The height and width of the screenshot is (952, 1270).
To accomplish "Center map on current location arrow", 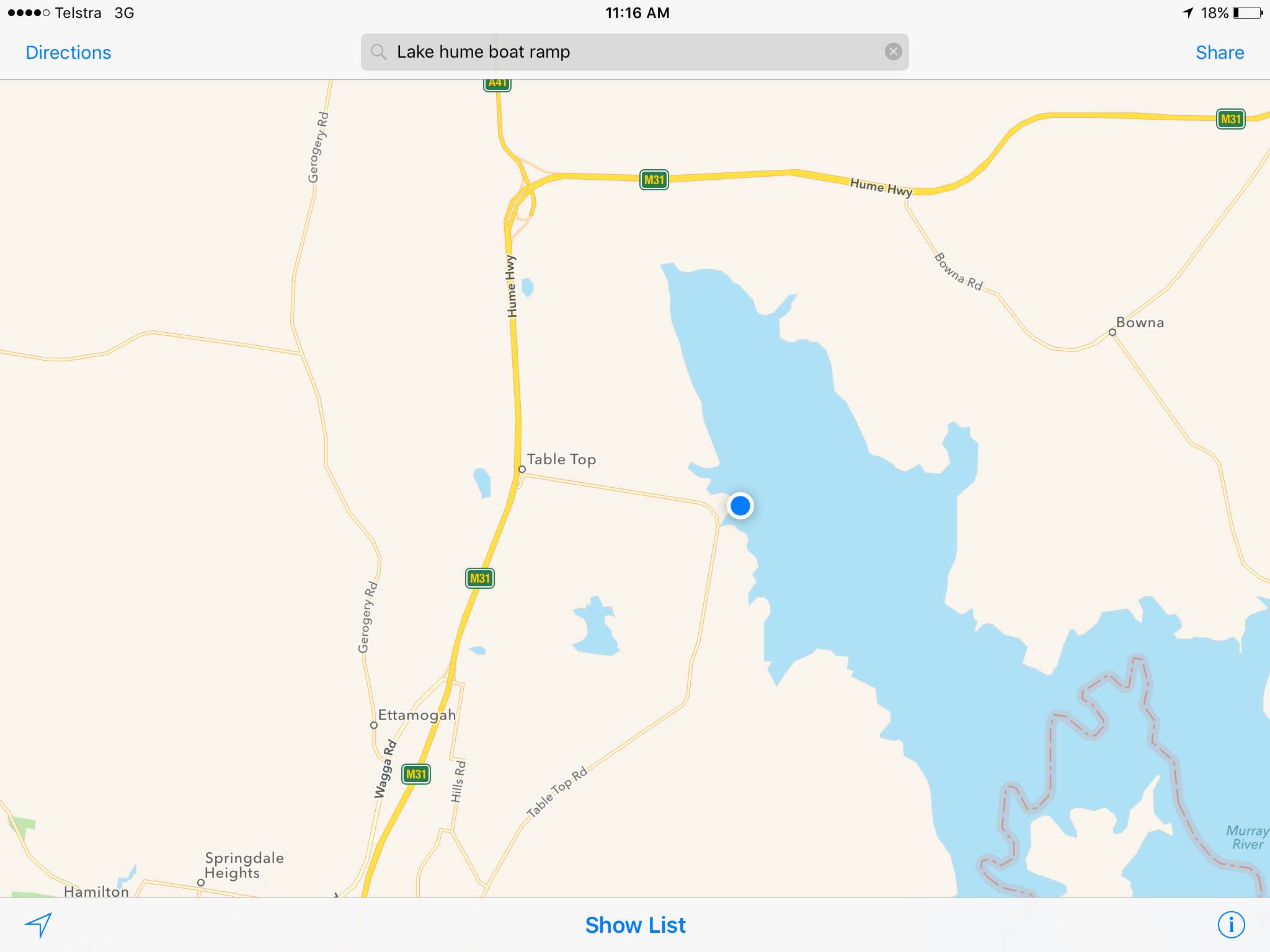I will click(38, 925).
